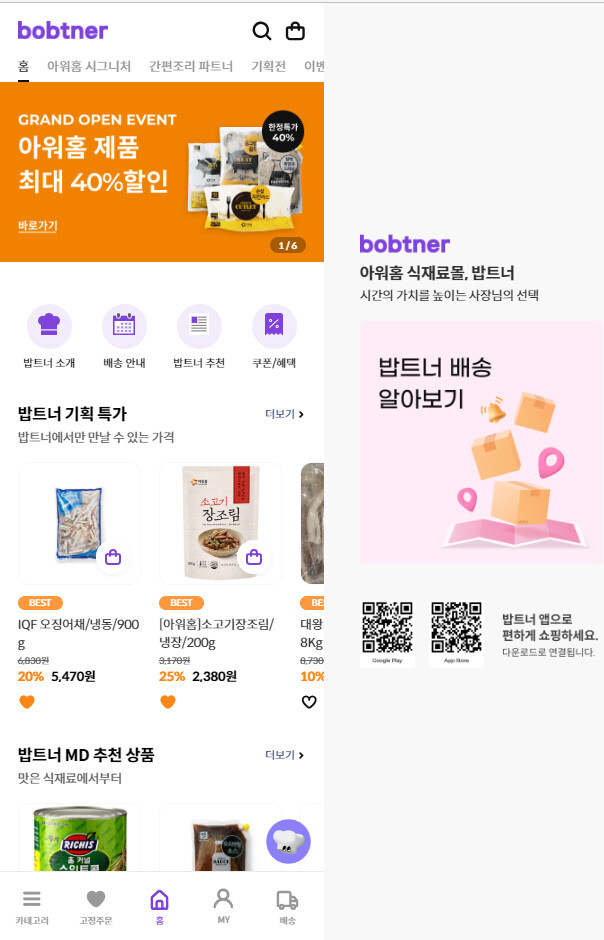Screen dimensions: 604x940
Task: Open 밥트너 추천 shortcut
Action: (x=199, y=335)
